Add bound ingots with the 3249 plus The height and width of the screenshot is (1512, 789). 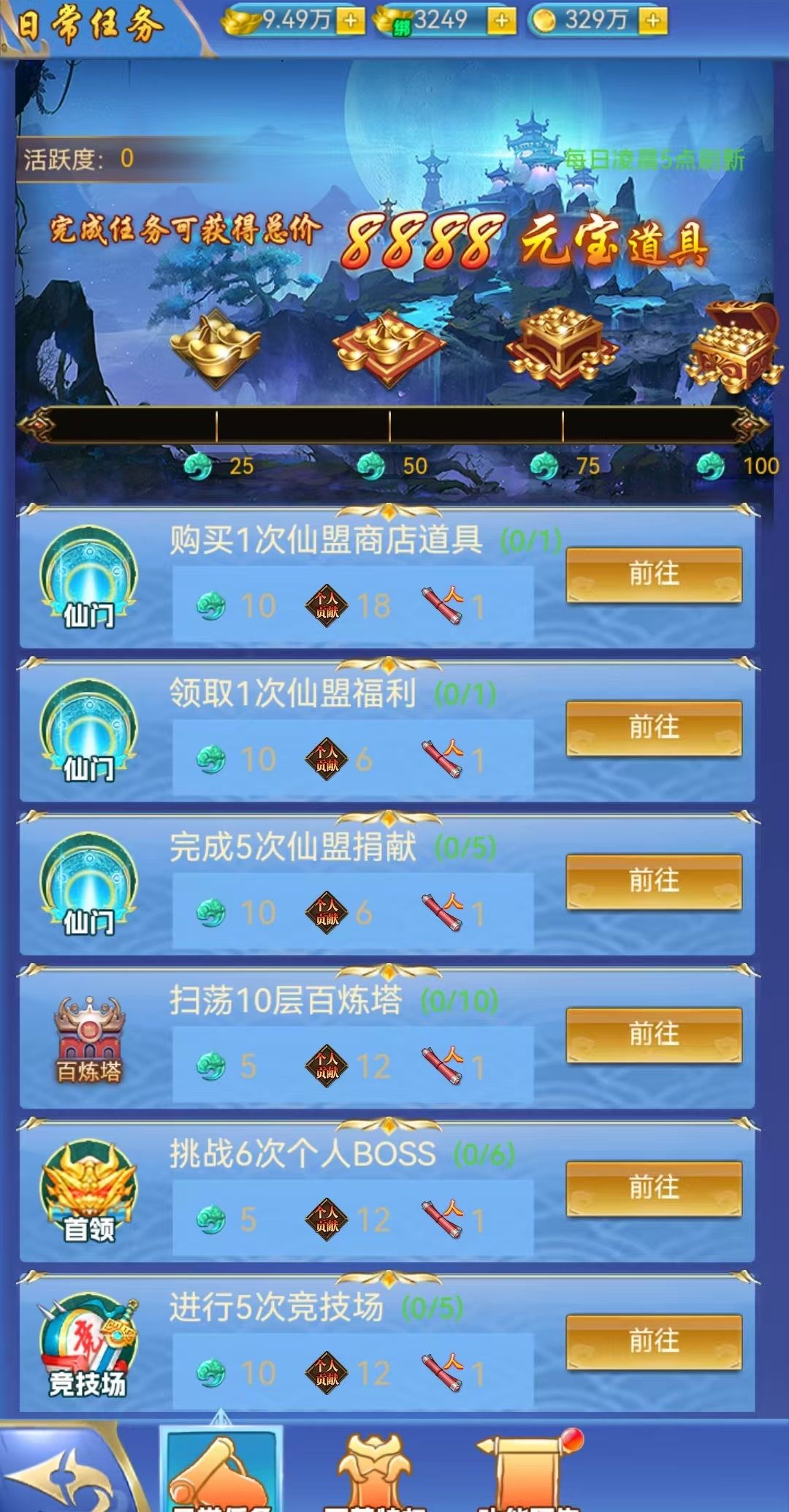[501, 22]
